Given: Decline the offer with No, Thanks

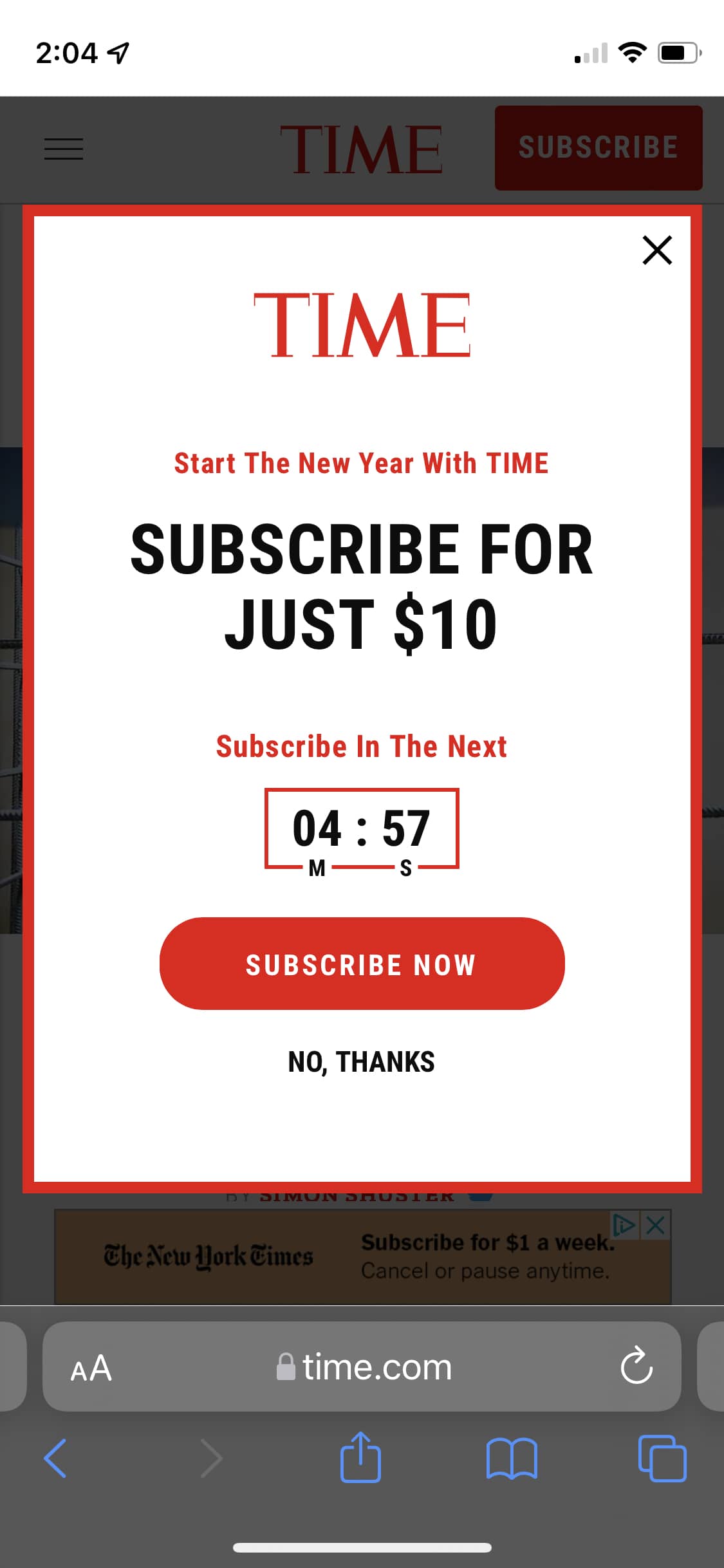Looking at the screenshot, I should pos(361,1062).
